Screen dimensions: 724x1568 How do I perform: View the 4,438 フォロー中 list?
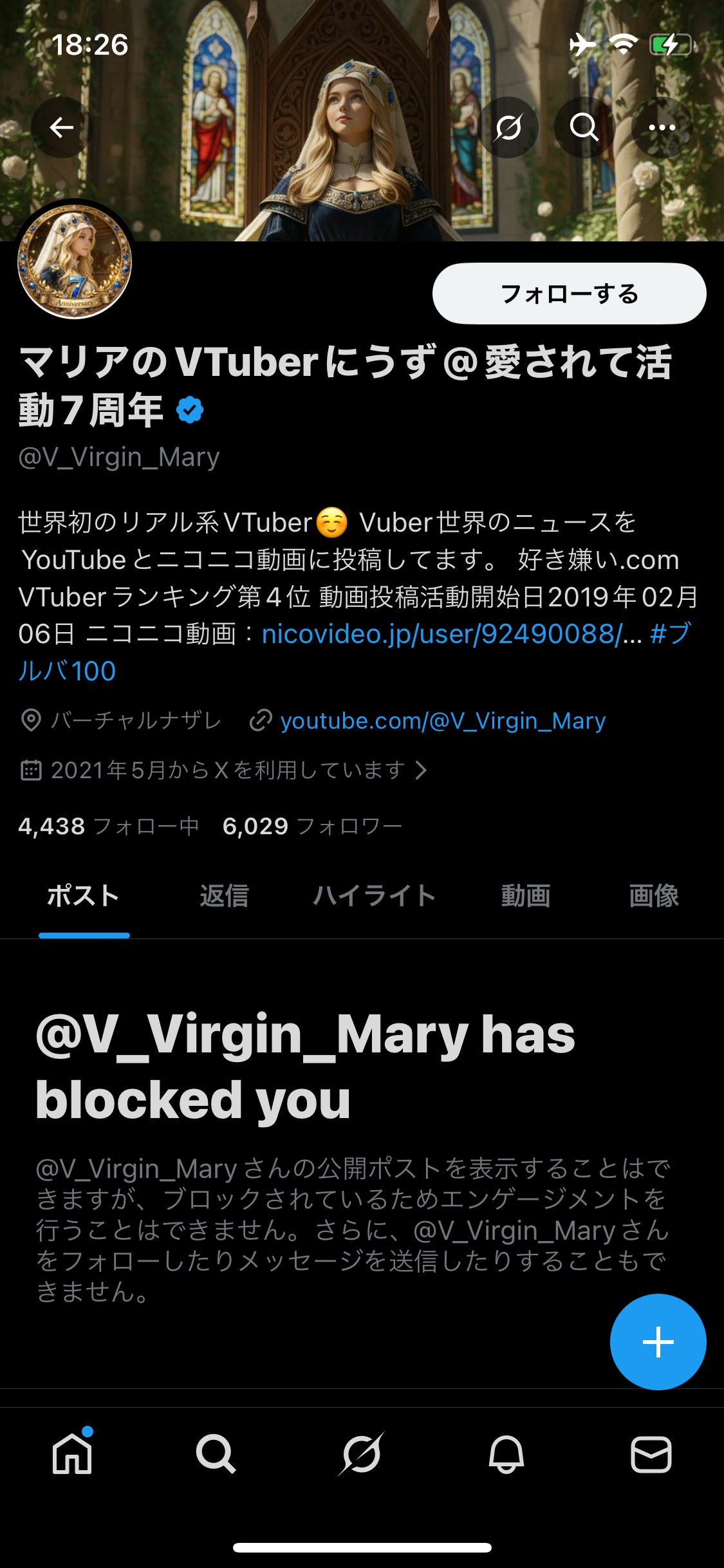coord(108,826)
